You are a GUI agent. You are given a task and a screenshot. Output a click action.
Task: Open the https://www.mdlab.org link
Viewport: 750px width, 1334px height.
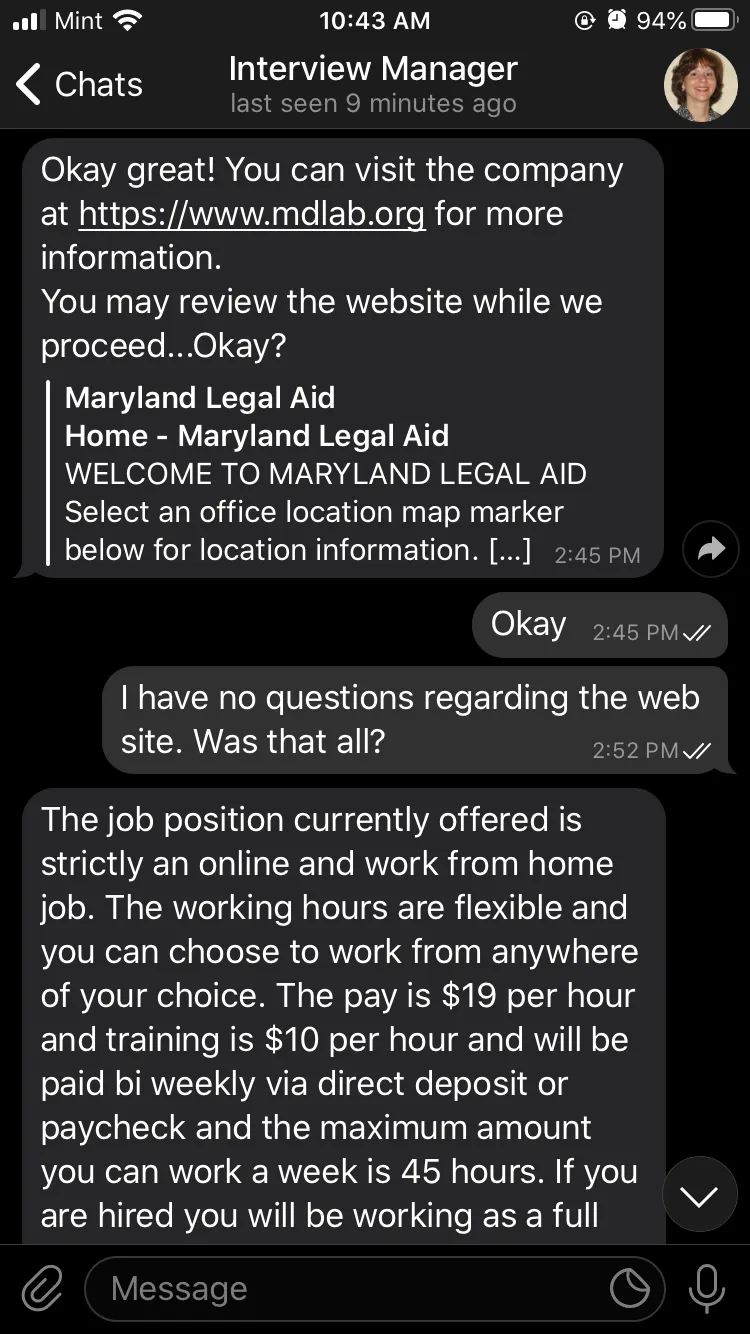252,213
